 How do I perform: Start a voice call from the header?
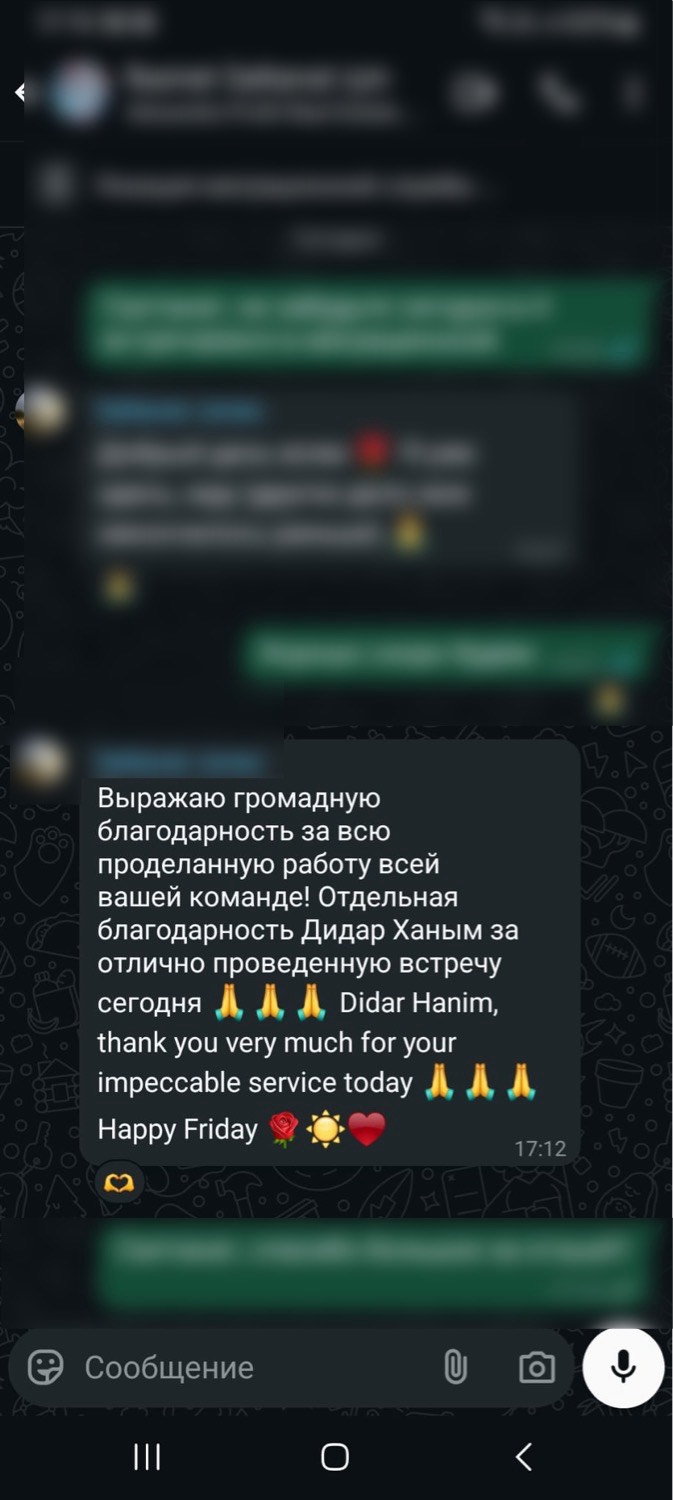click(x=556, y=95)
